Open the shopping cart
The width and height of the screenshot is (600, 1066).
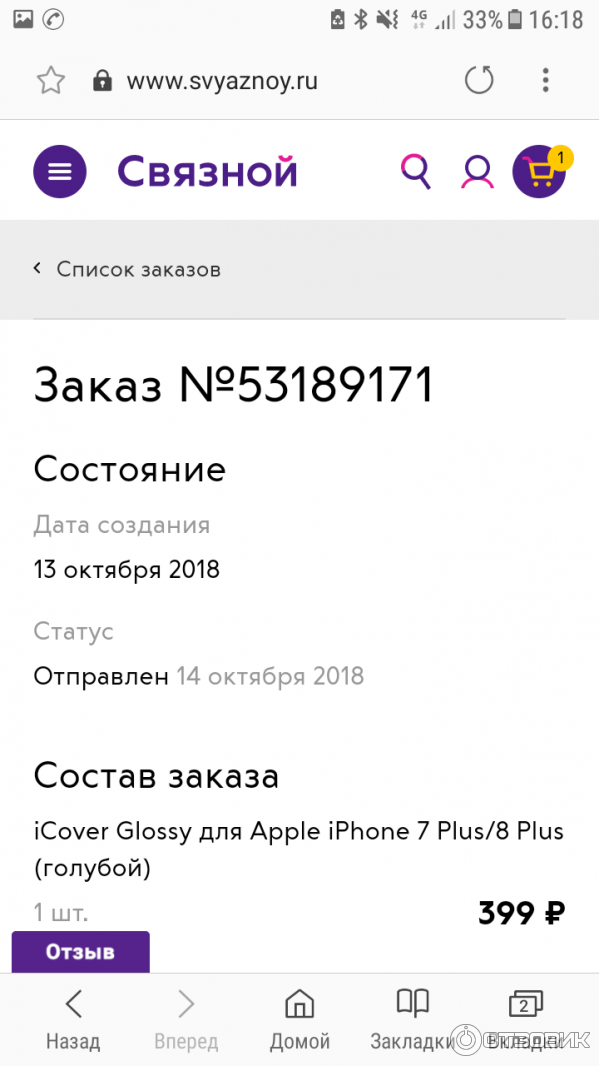[x=540, y=172]
